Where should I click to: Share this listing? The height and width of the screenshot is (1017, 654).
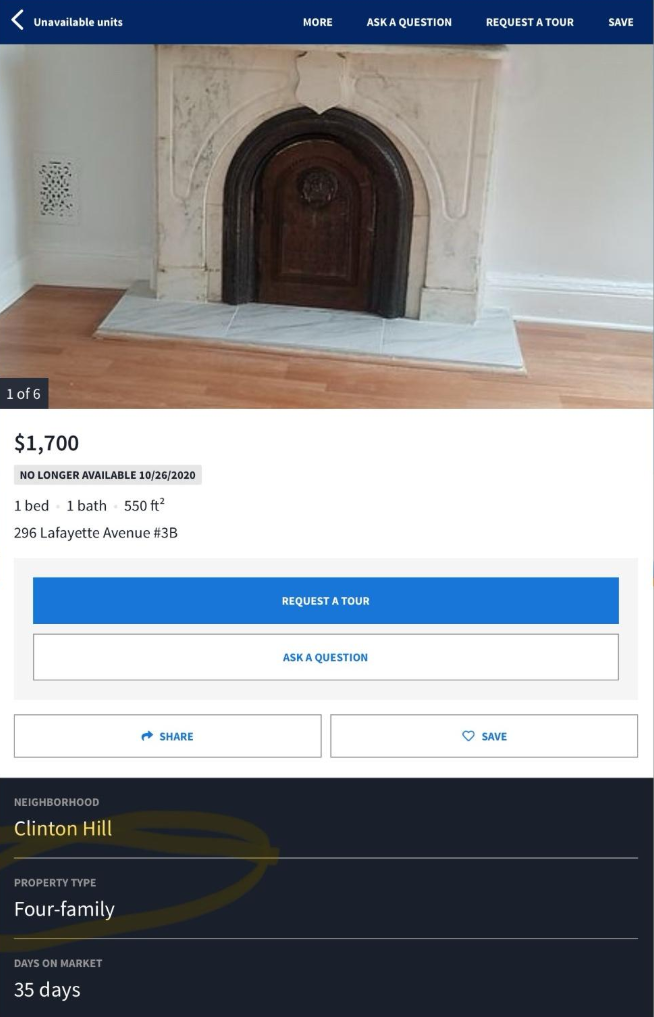click(x=168, y=736)
